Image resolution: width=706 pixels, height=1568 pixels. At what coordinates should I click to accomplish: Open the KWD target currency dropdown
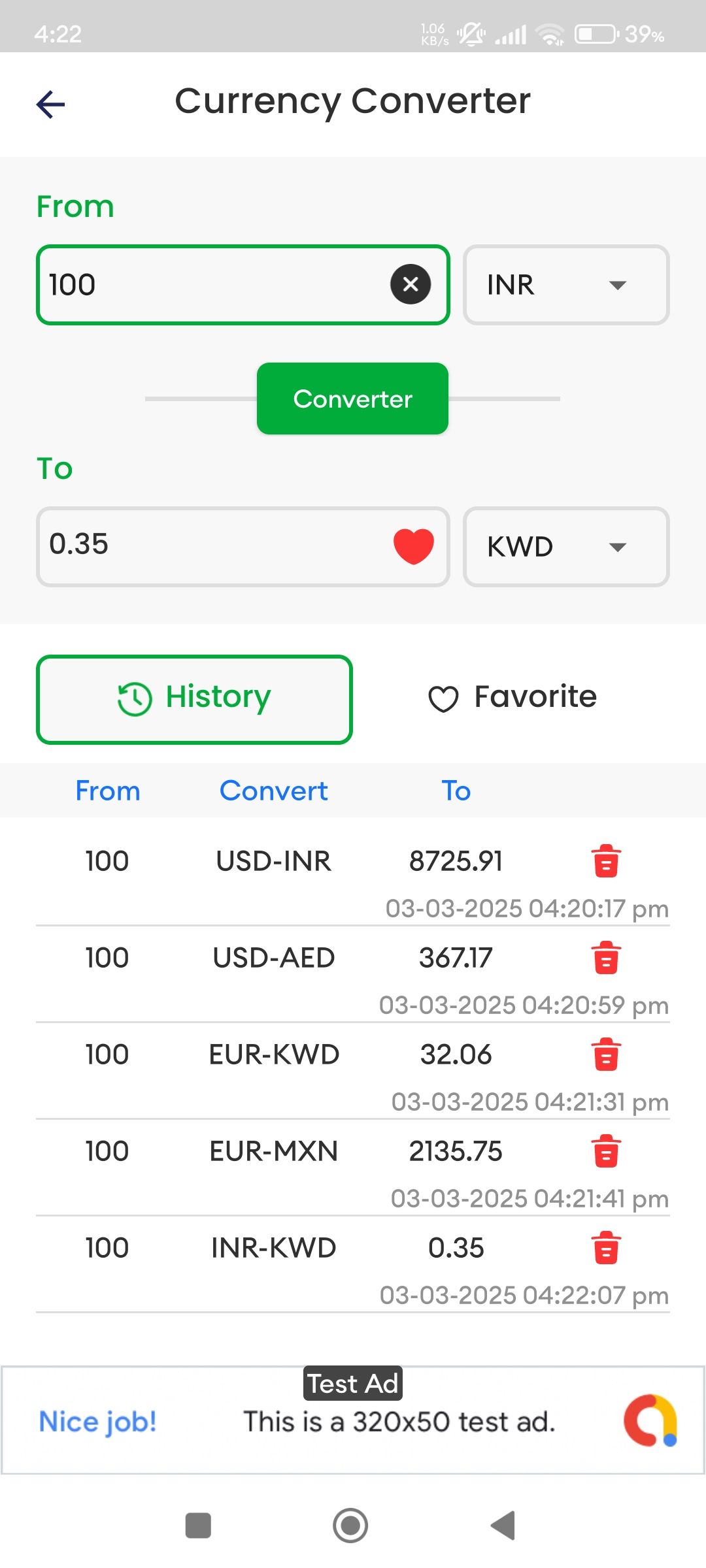pyautogui.click(x=566, y=547)
